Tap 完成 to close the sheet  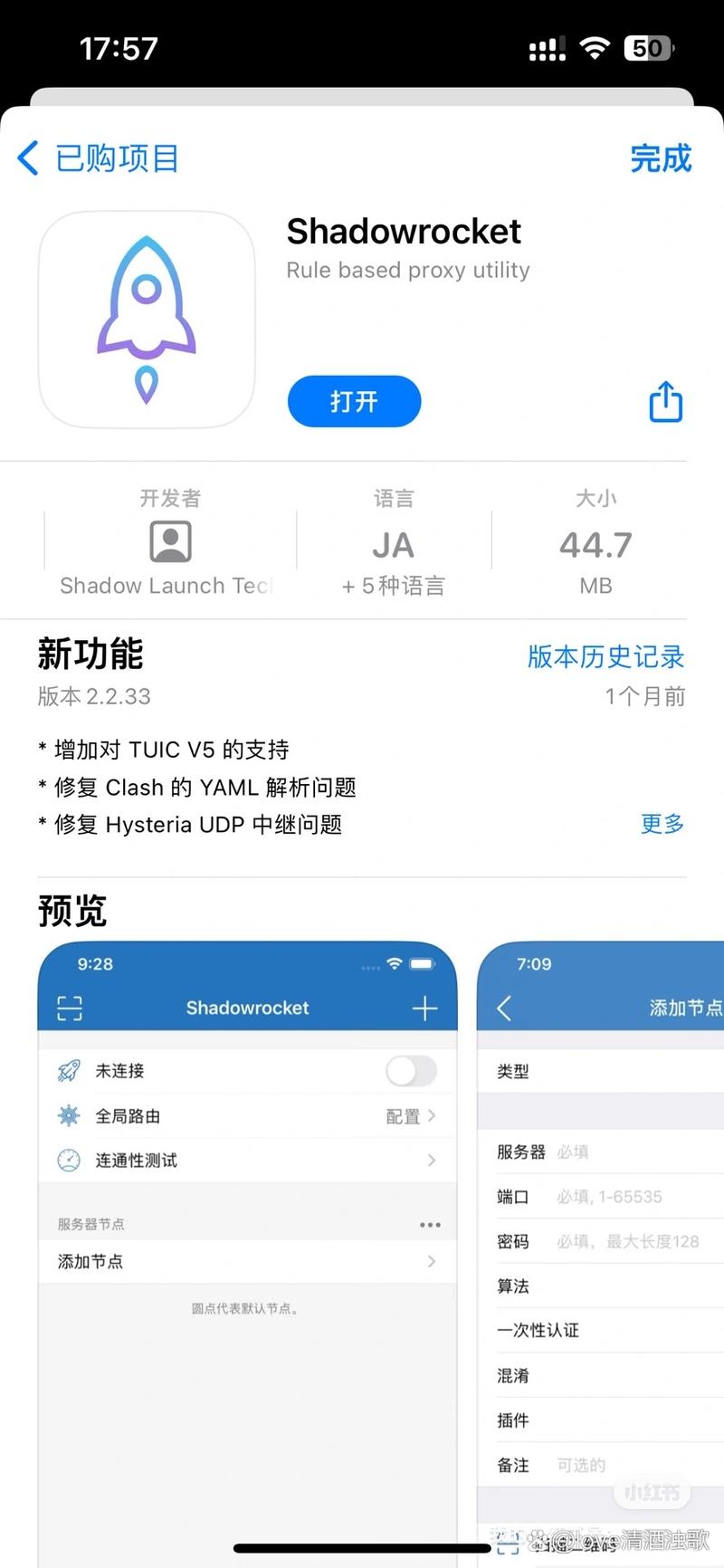[661, 158]
